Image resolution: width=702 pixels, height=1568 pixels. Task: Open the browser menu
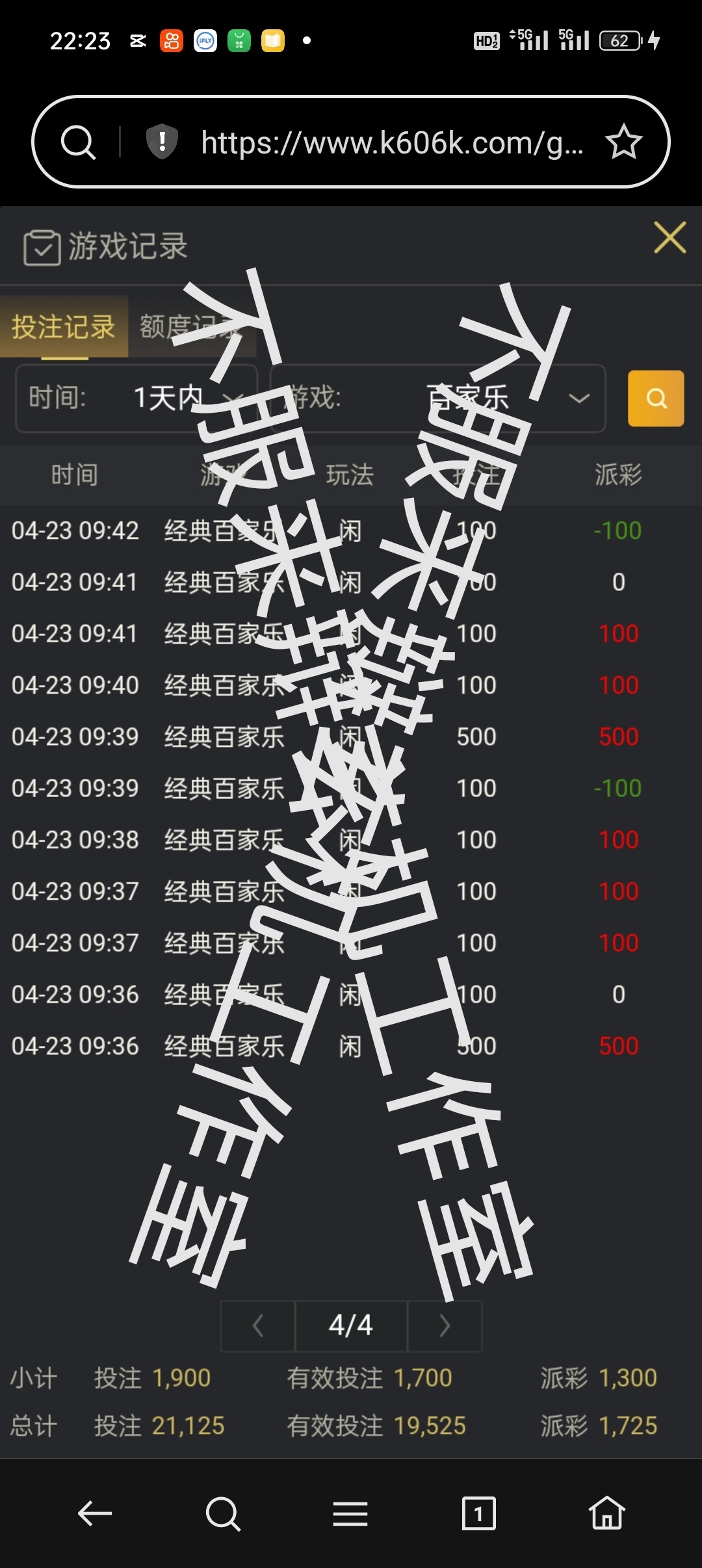[x=350, y=1514]
